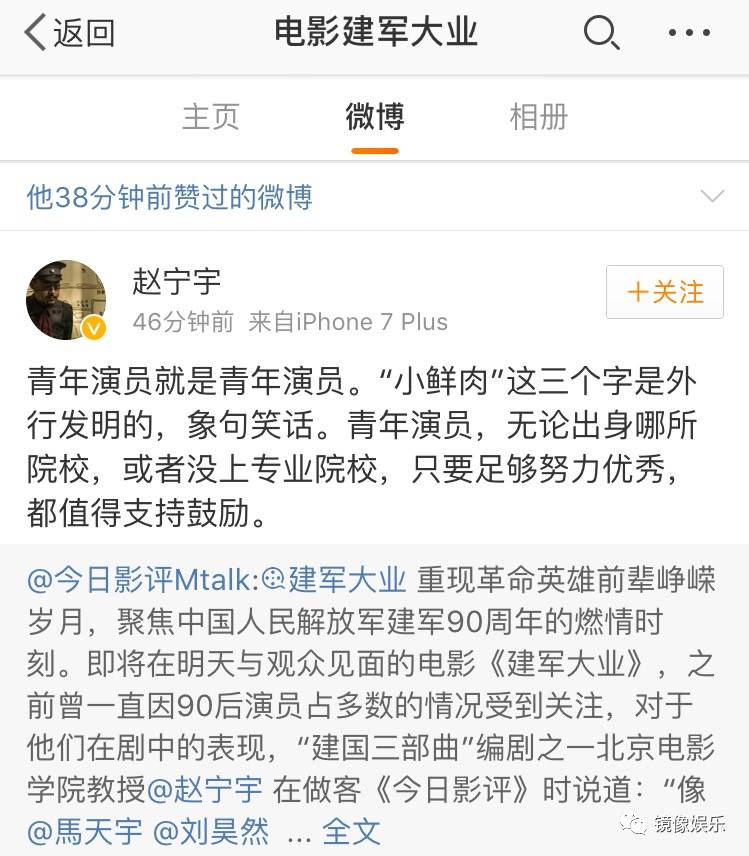The image size is (749, 856).
Task: Open 赵宁宇's profile avatar
Action: pyautogui.click(x=66, y=300)
